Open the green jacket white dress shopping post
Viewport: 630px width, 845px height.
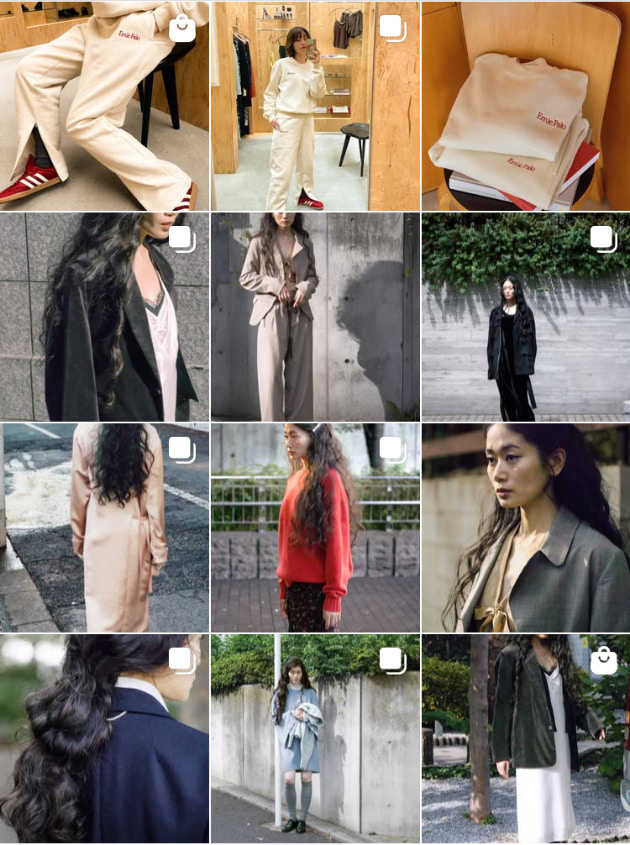526,738
